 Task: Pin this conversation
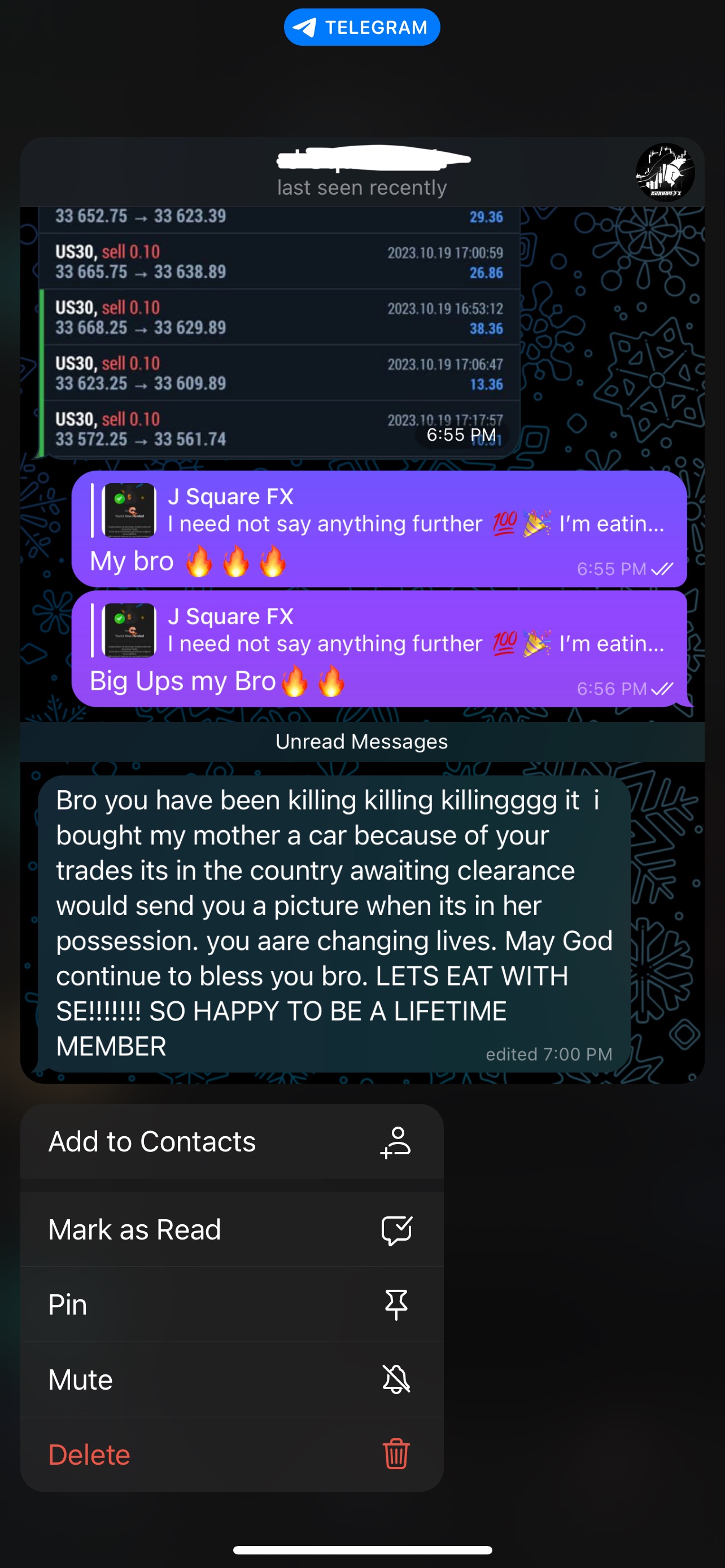pos(232,1304)
